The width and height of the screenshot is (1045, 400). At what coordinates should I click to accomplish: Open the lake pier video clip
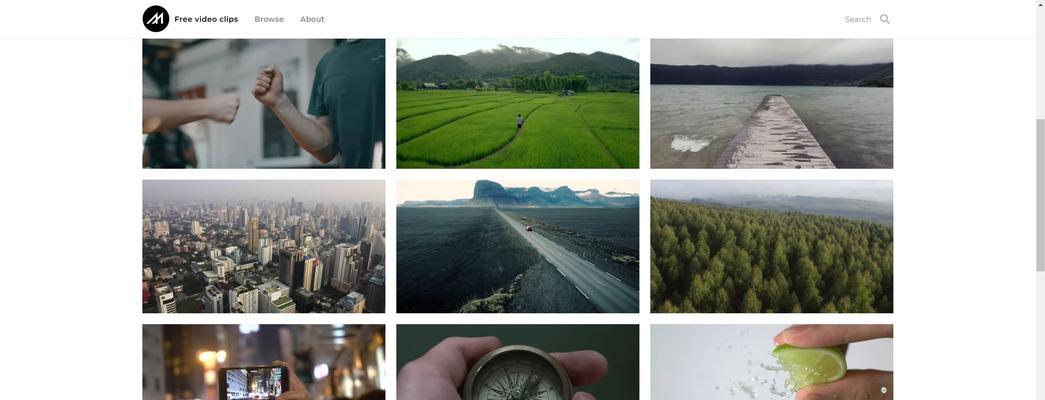tap(771, 103)
